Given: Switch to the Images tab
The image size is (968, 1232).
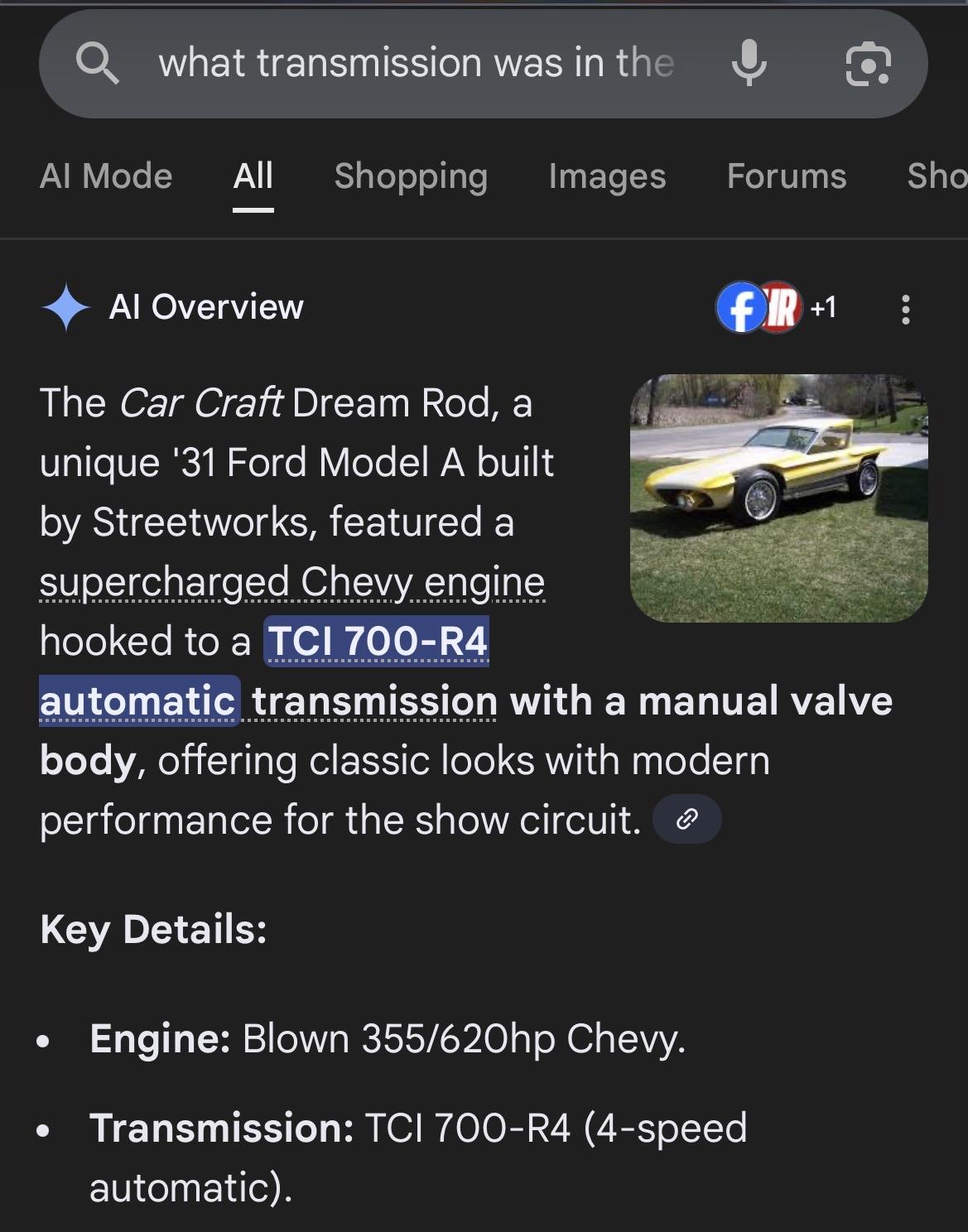Looking at the screenshot, I should point(607,176).
